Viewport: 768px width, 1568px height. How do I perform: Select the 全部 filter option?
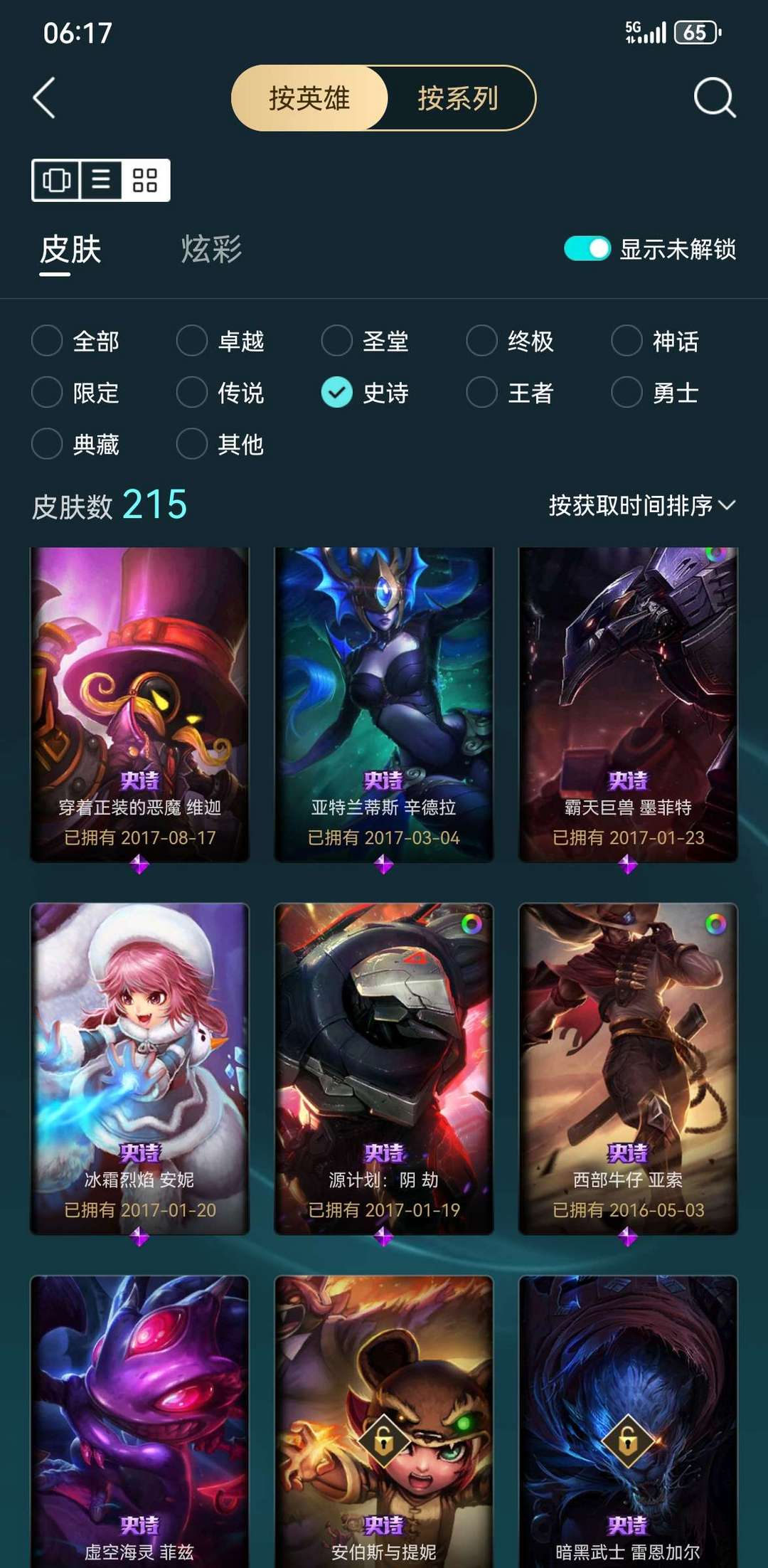click(76, 341)
